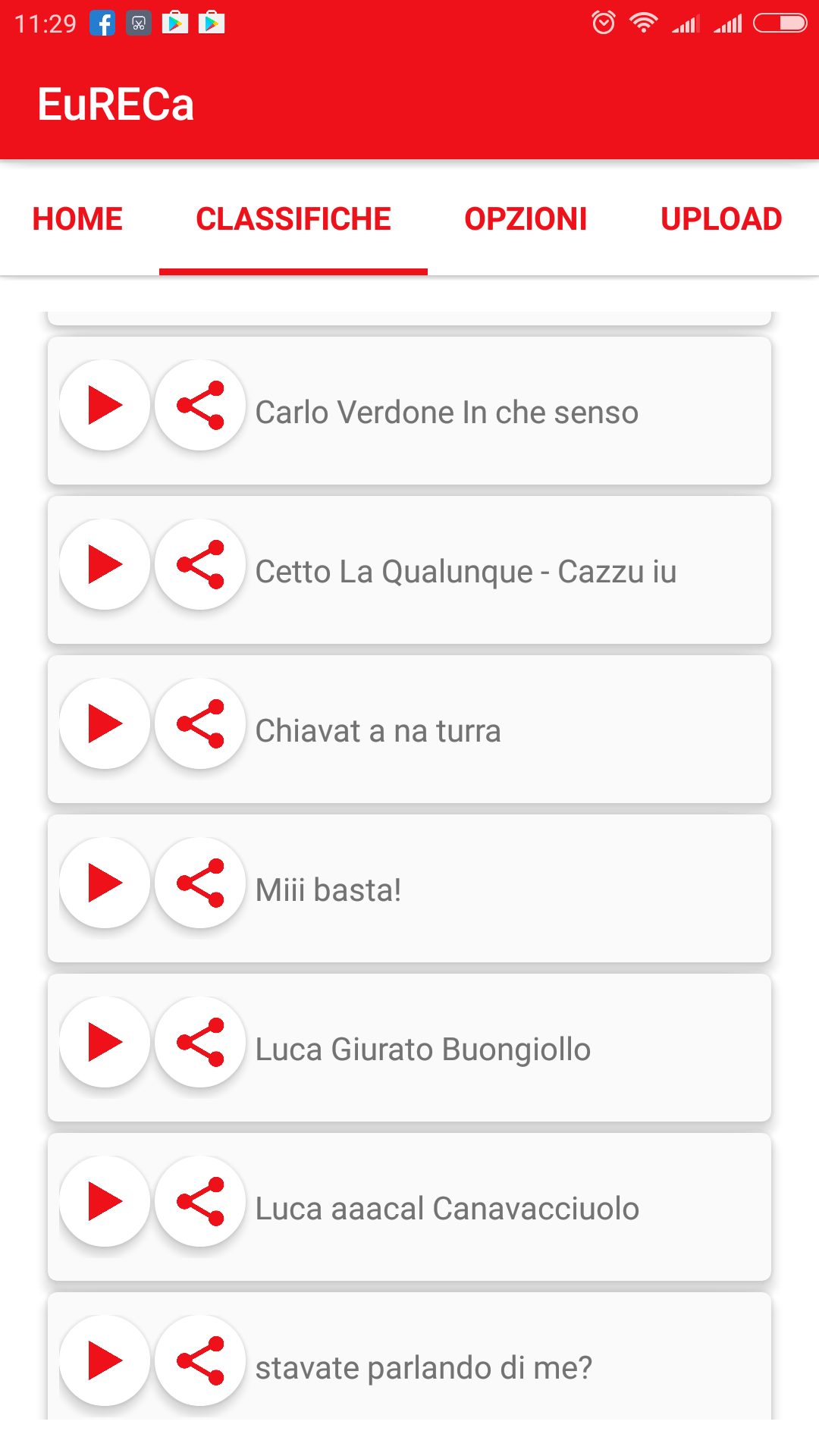Share stavate parlando di me?
Viewport: 819px width, 1456px height.
click(x=200, y=1360)
